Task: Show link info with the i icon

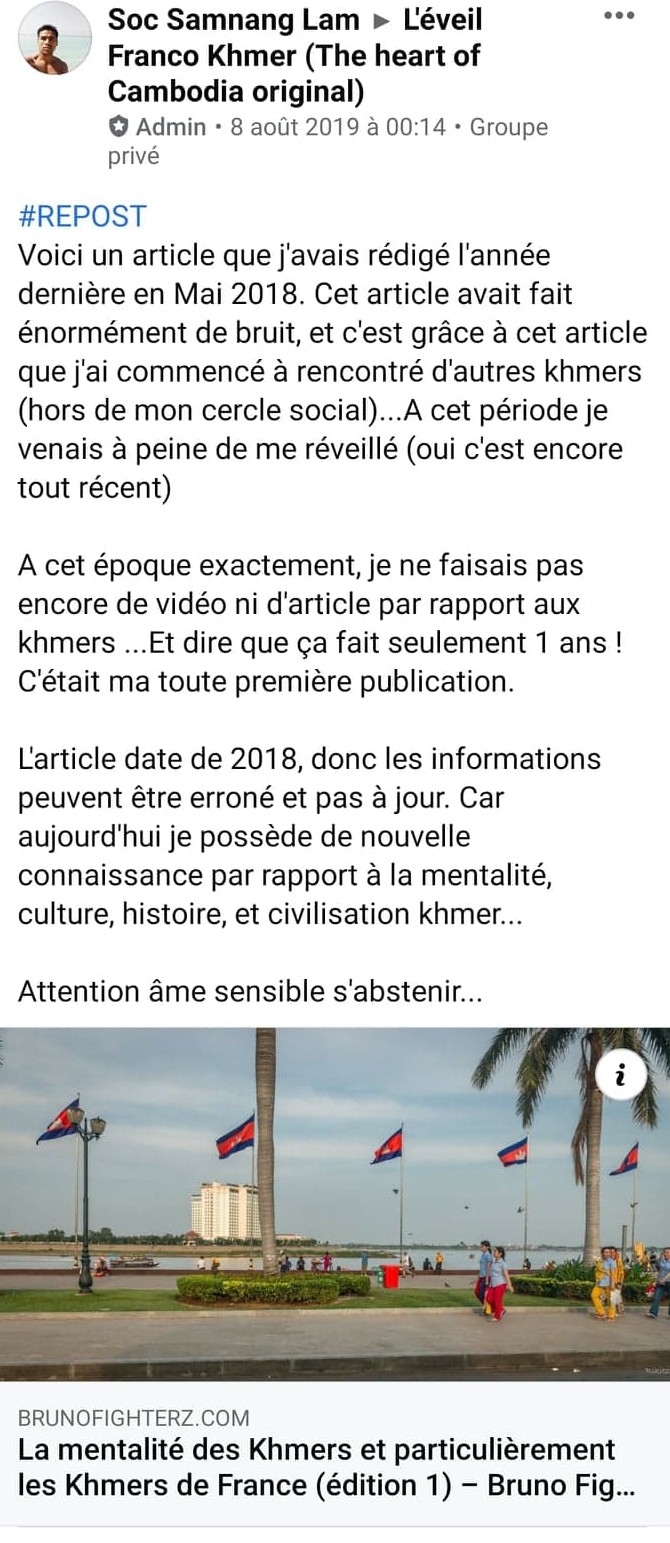Action: click(x=620, y=1075)
